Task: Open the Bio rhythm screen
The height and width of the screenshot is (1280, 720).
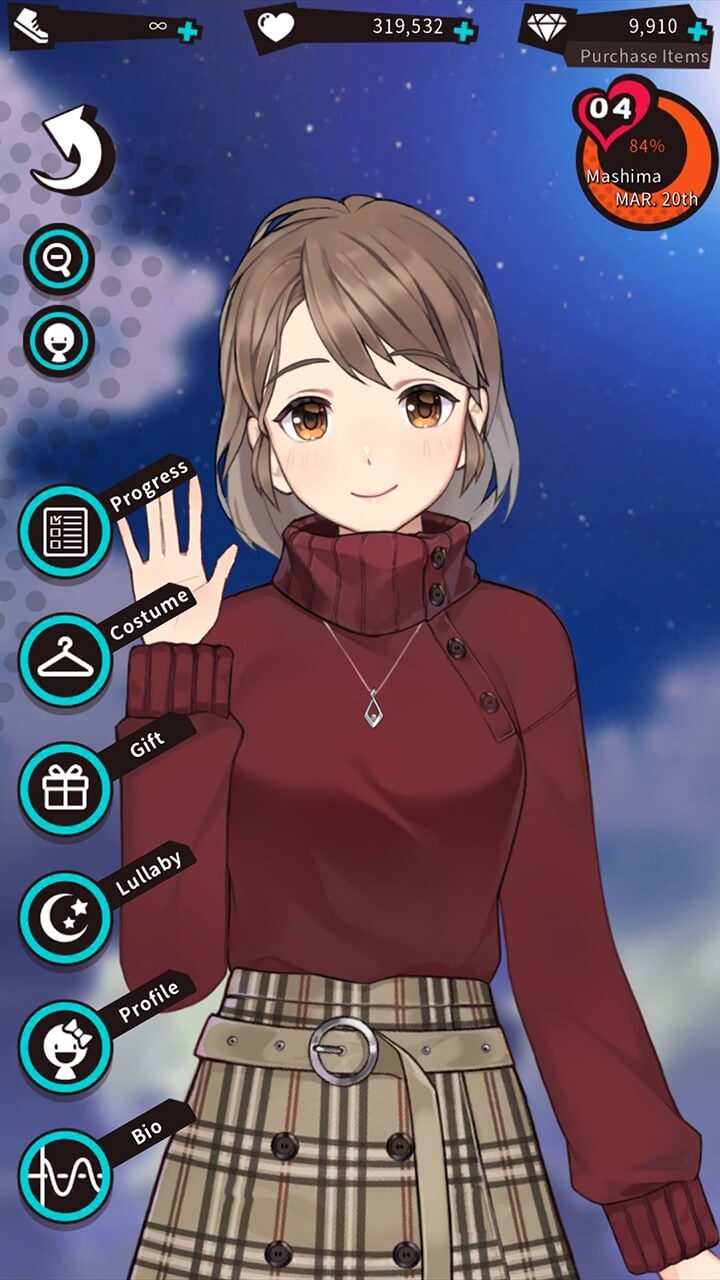Action: coord(65,1175)
